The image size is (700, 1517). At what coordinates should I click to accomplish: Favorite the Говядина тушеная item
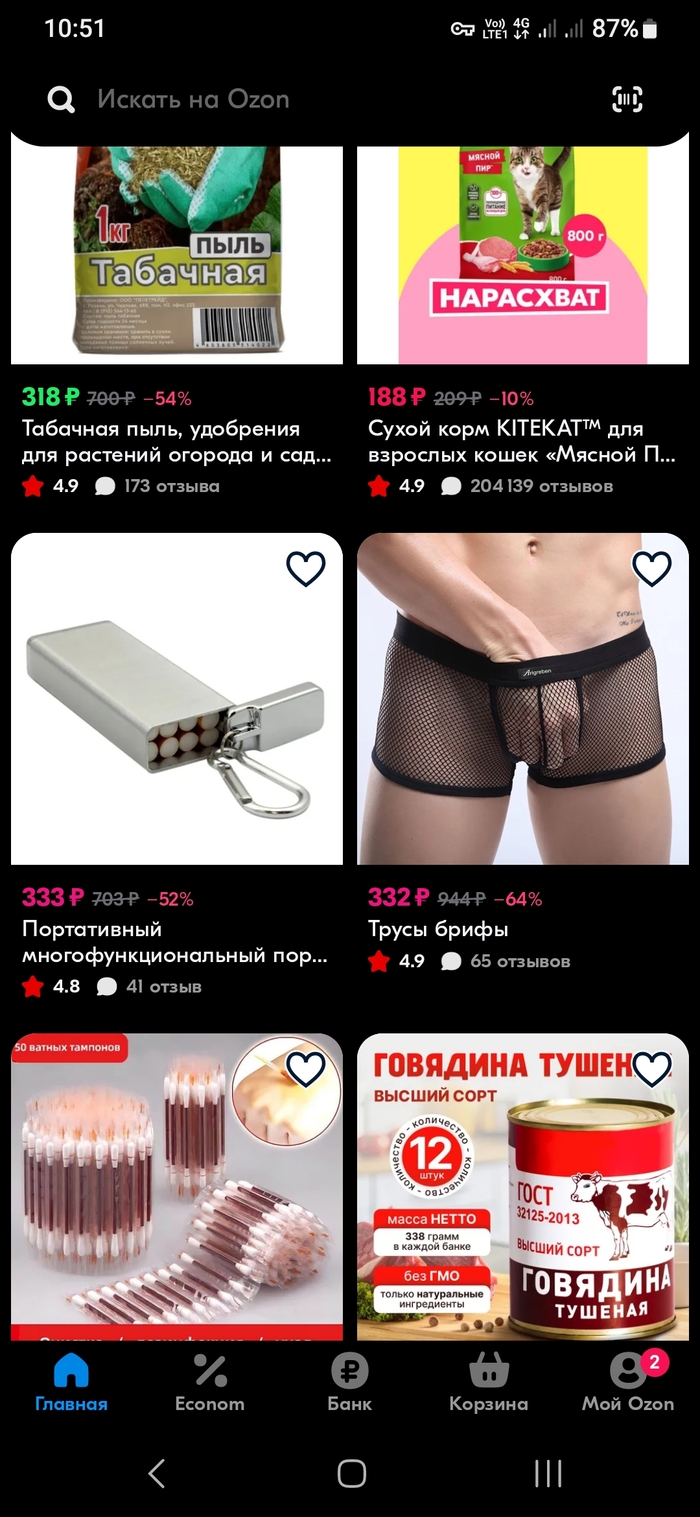coord(652,1069)
